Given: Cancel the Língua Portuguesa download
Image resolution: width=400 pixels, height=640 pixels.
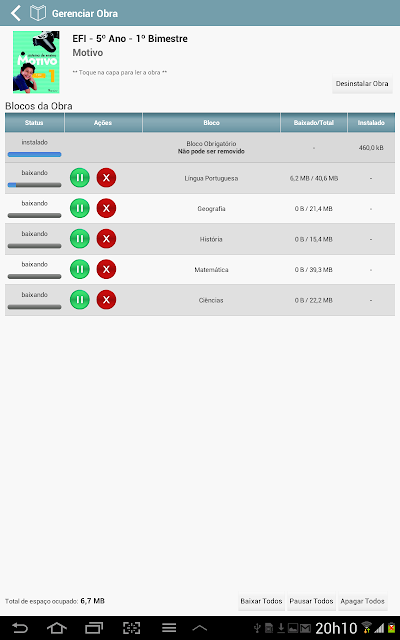Looking at the screenshot, I should coord(106,178).
